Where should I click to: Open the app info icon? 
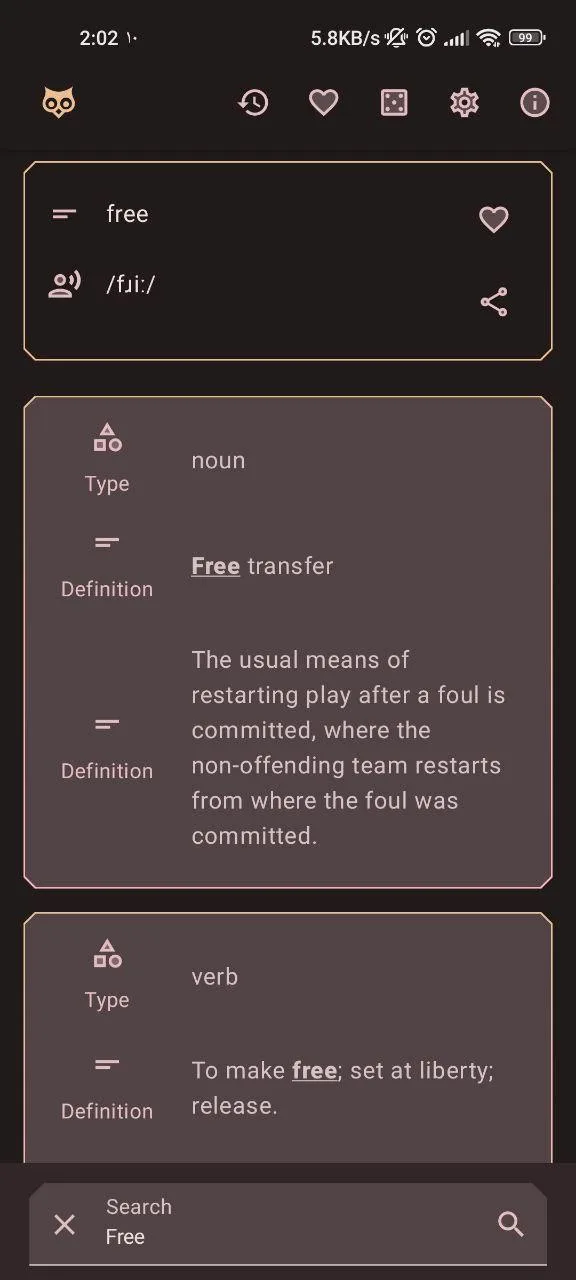click(535, 102)
